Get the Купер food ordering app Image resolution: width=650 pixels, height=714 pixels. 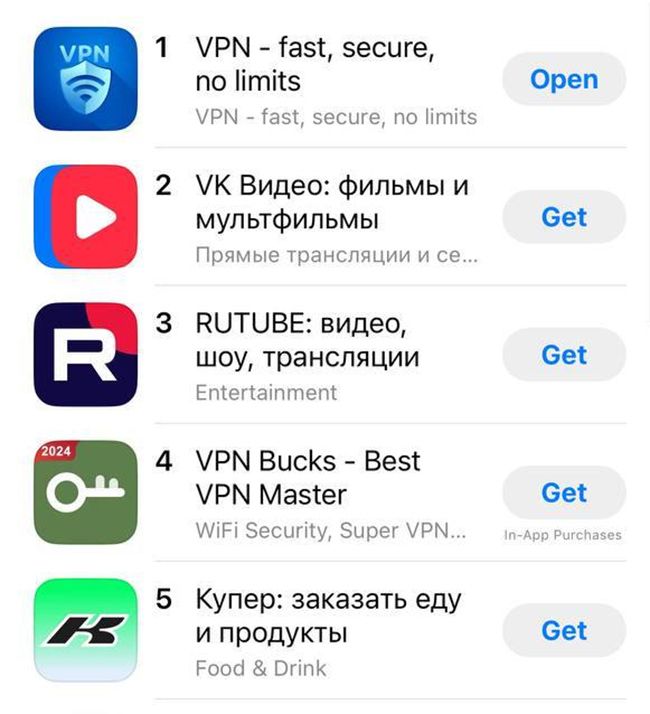pos(563,631)
